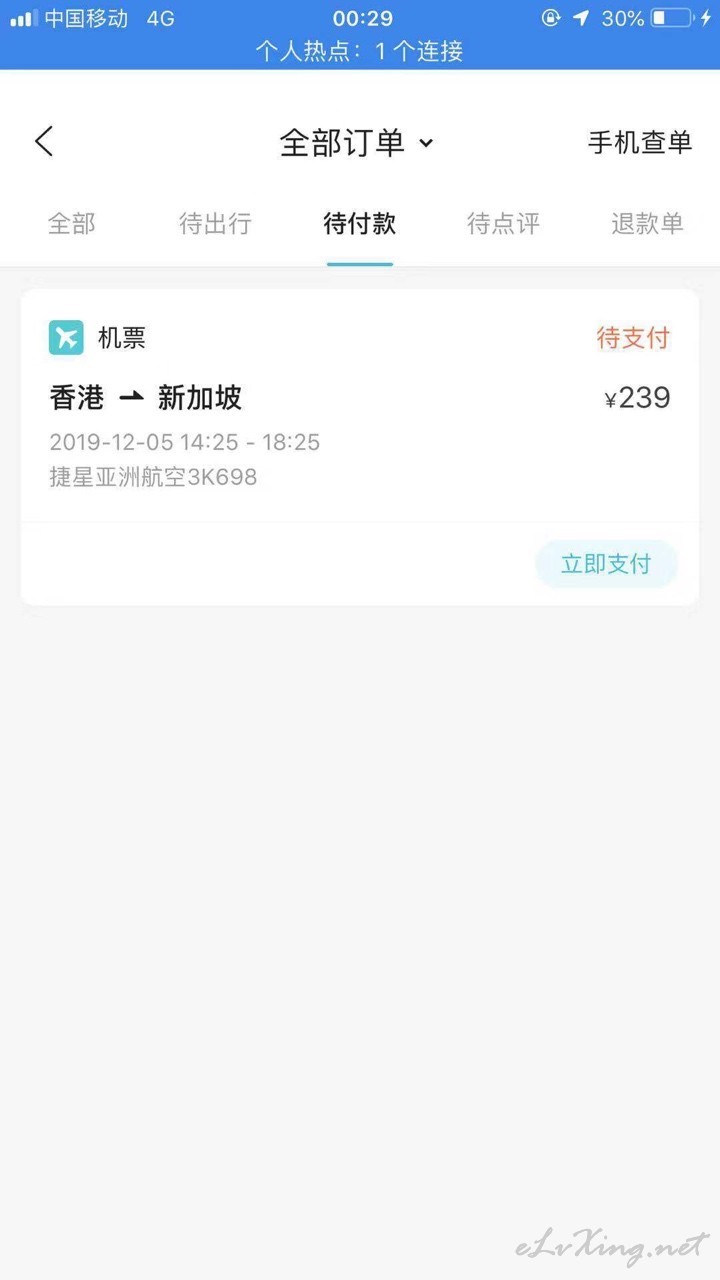The width and height of the screenshot is (720, 1280).
Task: Open the 退款单 tab
Action: point(647,223)
